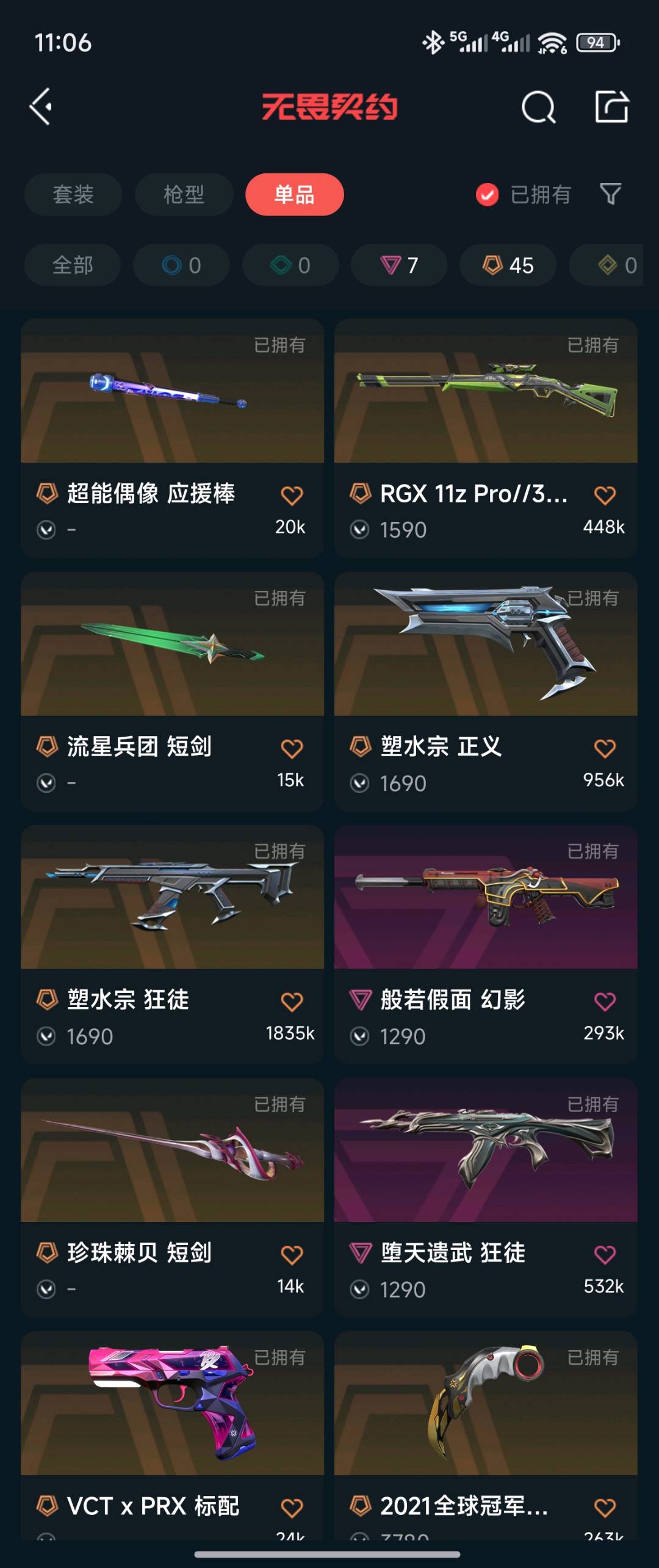This screenshot has height=1568, width=659.
Task: Favorite the 堕天遗武 狂徒 skin
Action: click(x=605, y=1255)
